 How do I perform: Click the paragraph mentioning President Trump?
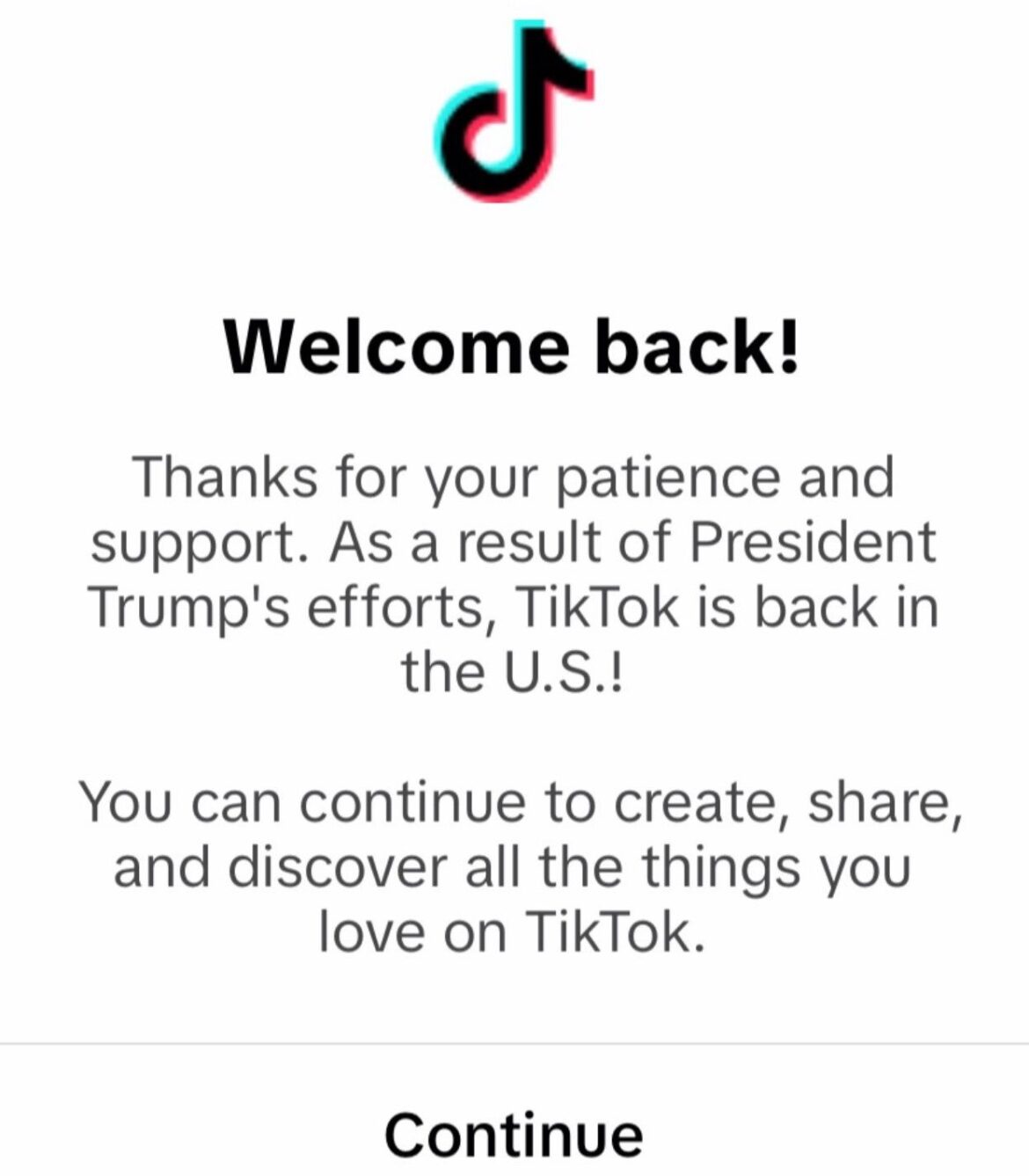pos(514,572)
